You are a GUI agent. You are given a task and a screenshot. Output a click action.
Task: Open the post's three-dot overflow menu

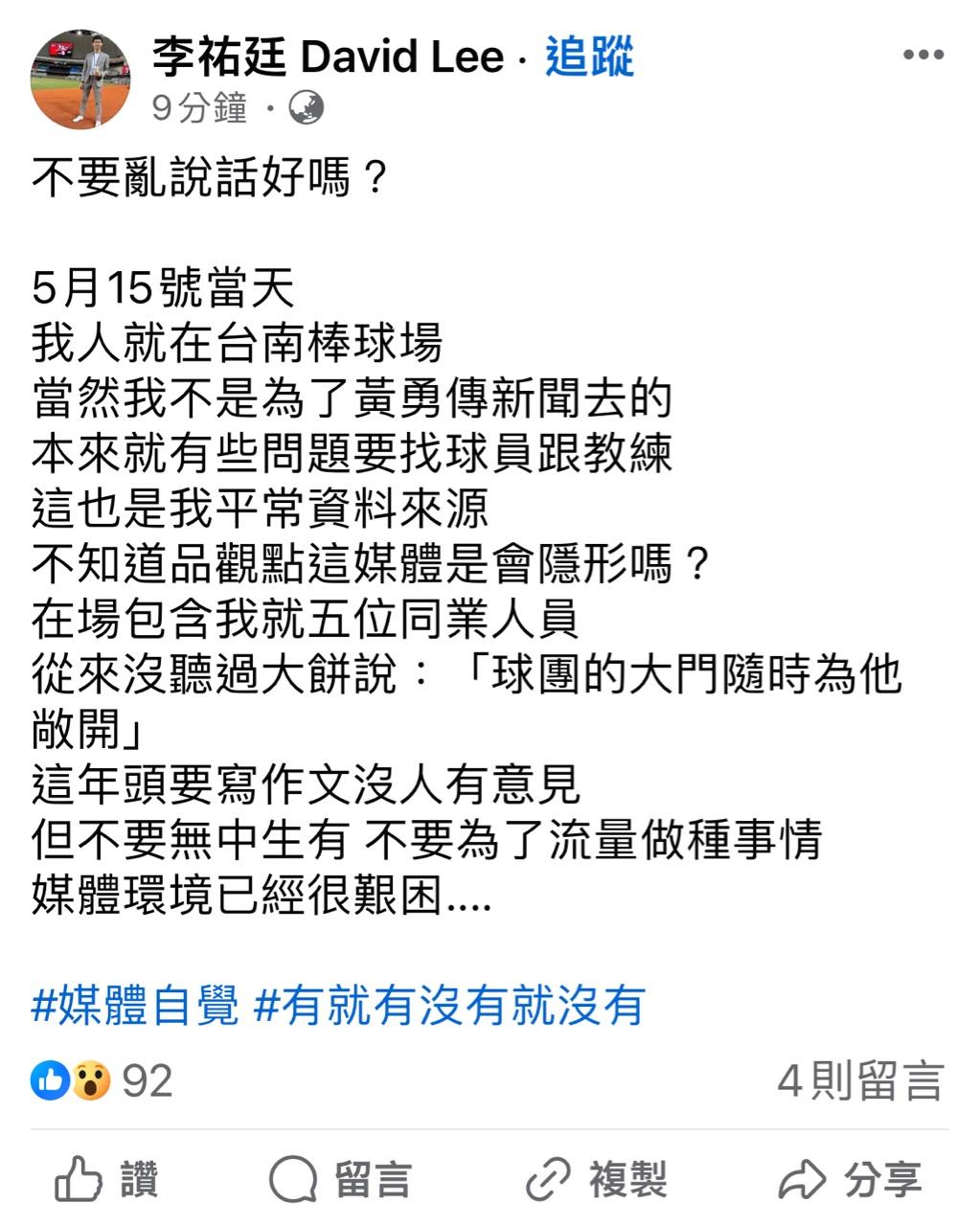923,56
